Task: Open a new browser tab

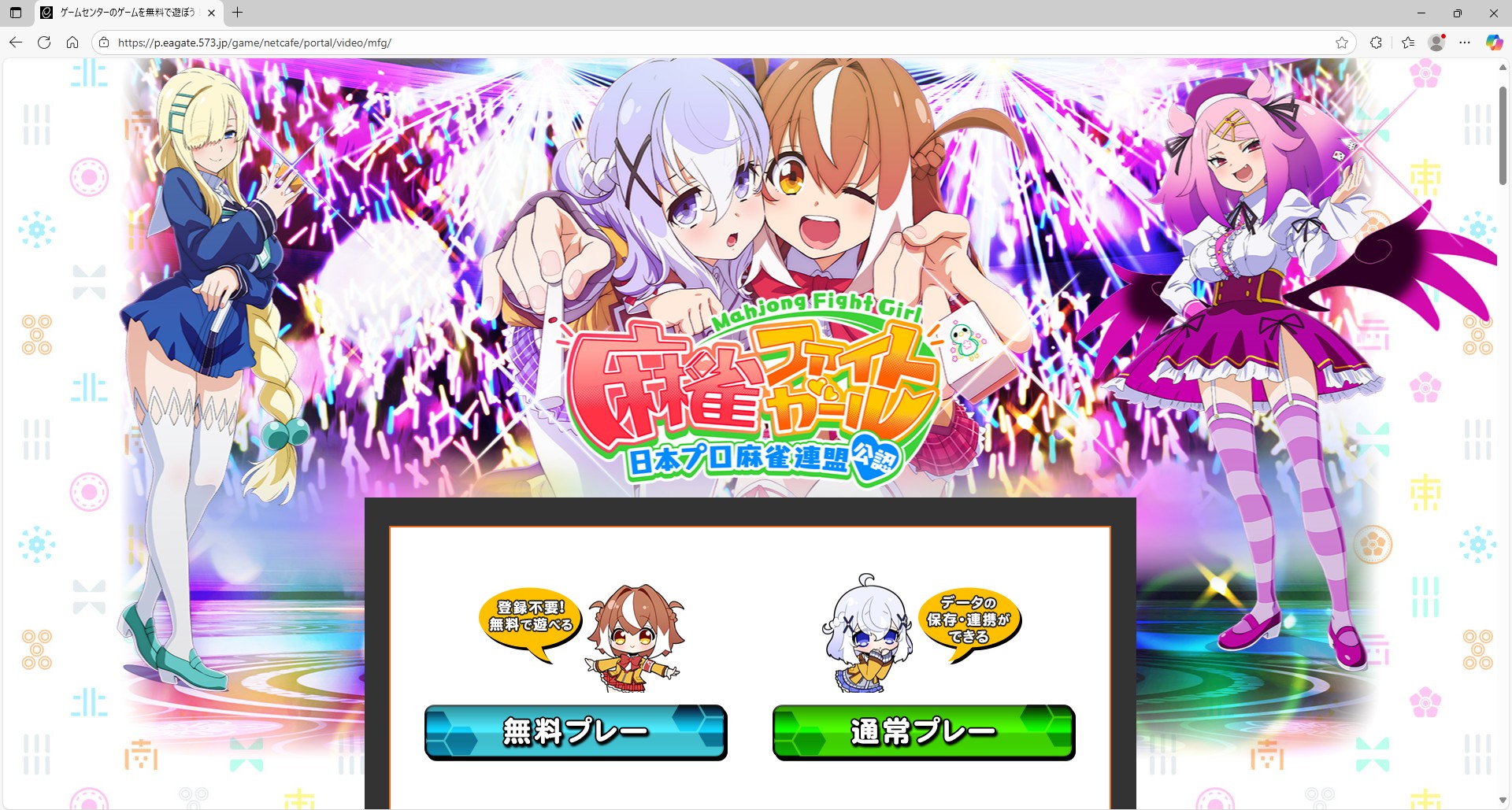Action: tap(237, 13)
